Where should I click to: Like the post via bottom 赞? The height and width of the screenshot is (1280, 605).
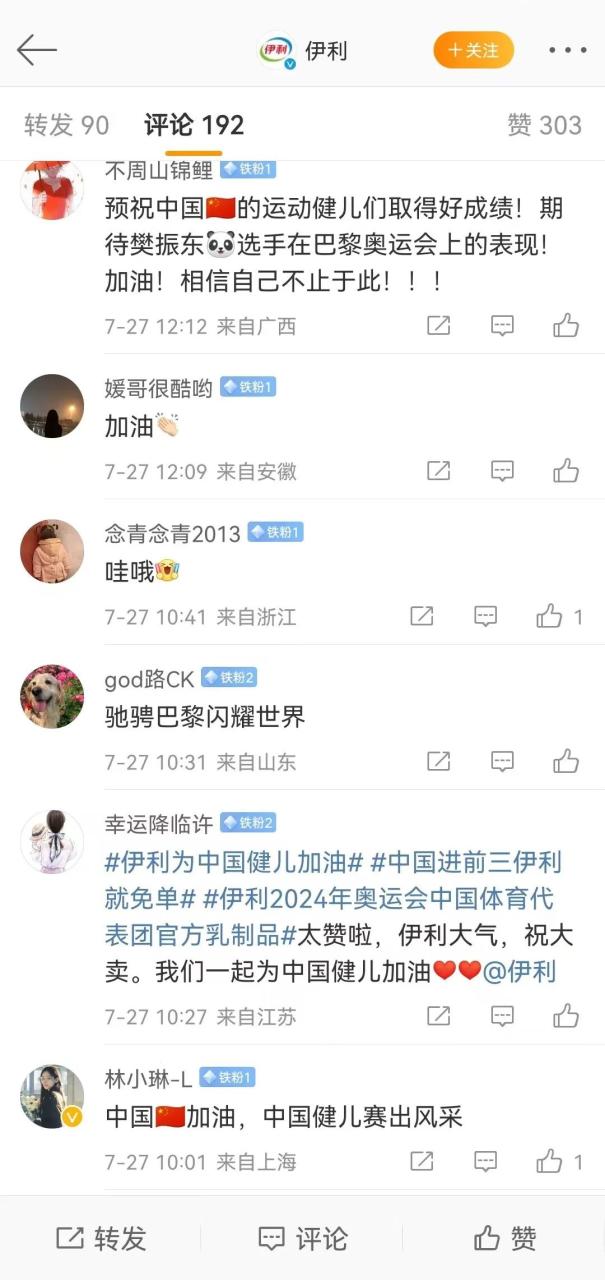click(505, 1238)
